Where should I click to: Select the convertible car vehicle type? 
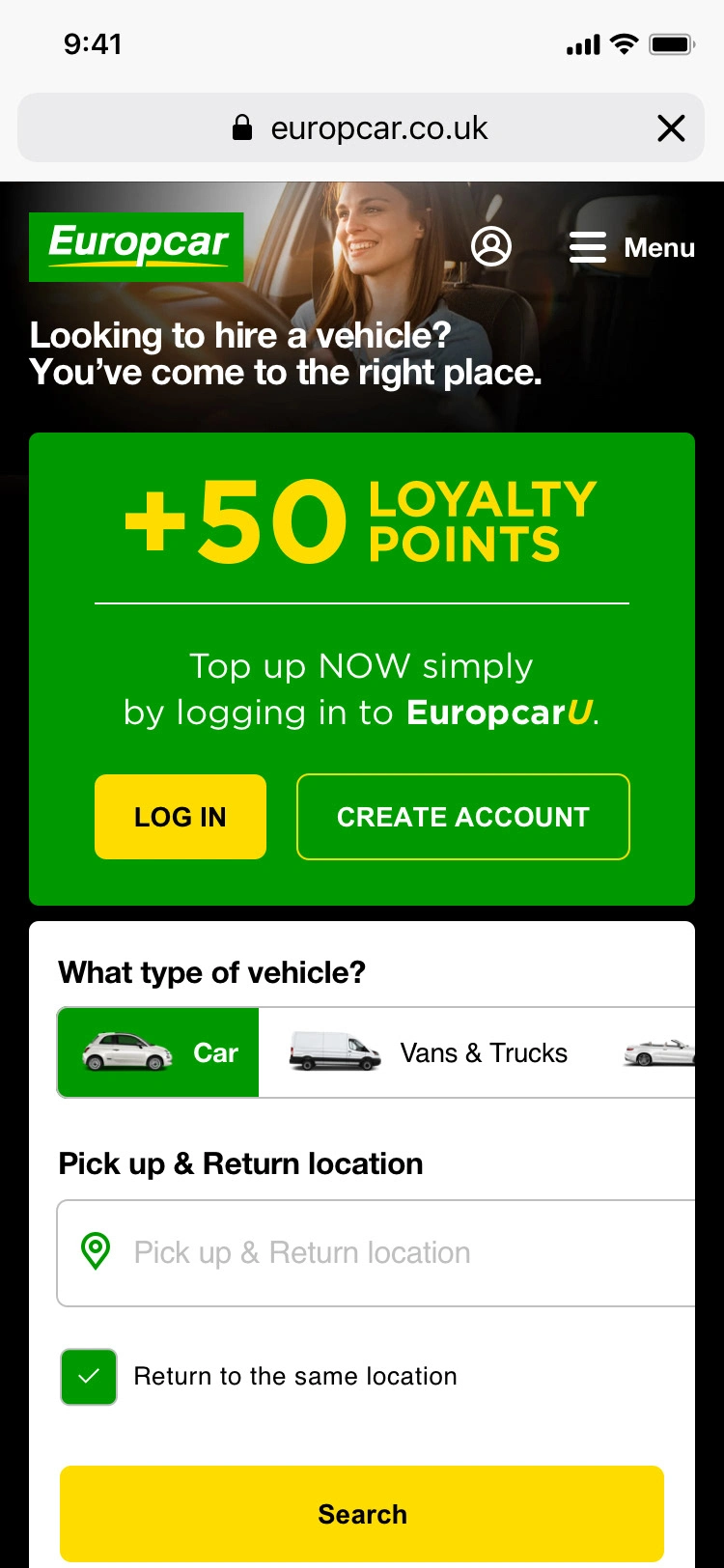click(660, 1052)
